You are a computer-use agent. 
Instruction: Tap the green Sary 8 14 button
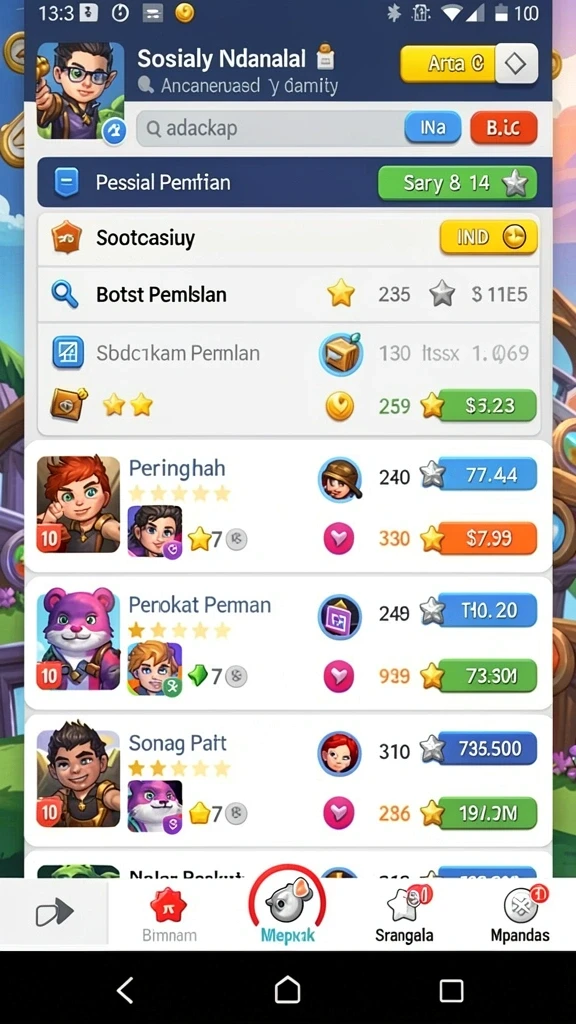[x=457, y=184]
